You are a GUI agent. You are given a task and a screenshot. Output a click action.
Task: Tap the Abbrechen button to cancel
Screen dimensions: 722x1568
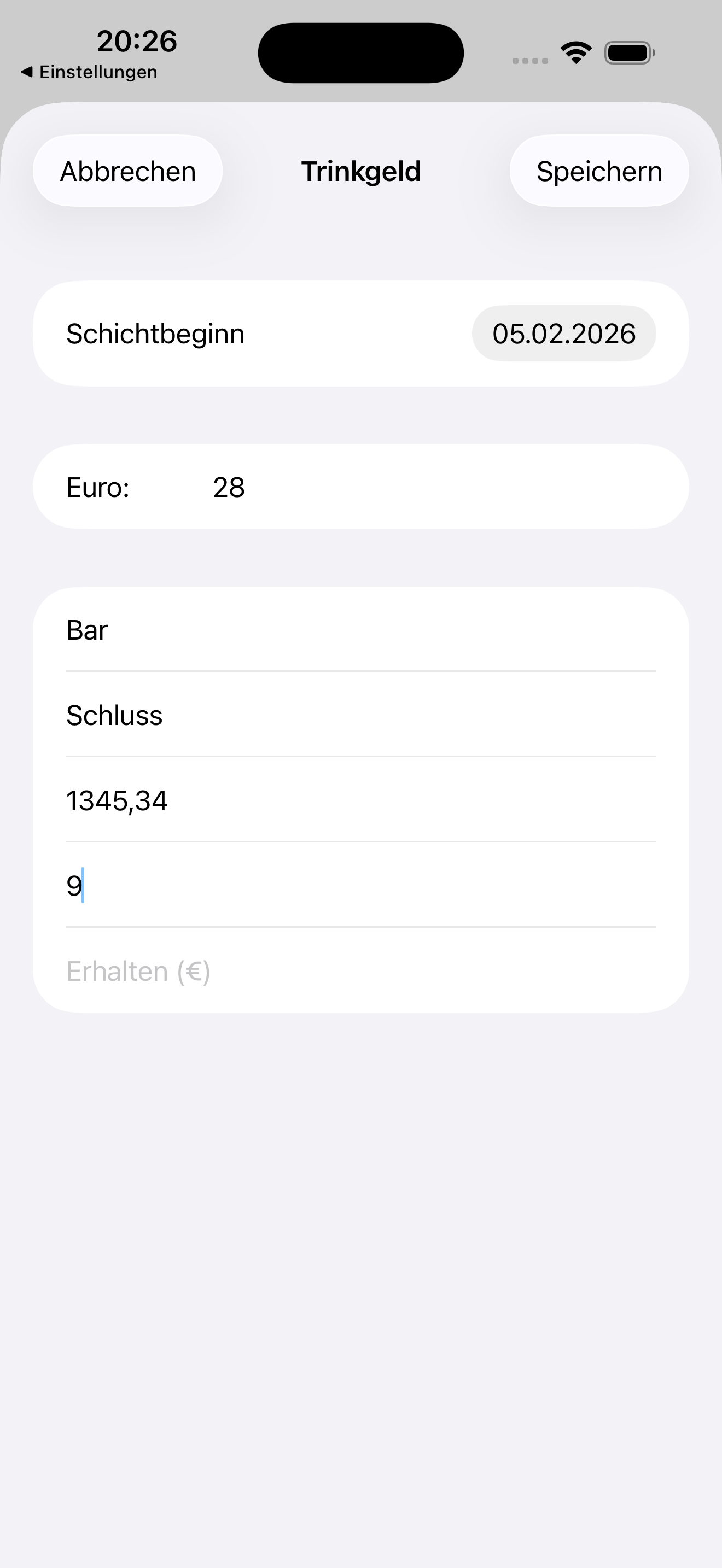127,171
